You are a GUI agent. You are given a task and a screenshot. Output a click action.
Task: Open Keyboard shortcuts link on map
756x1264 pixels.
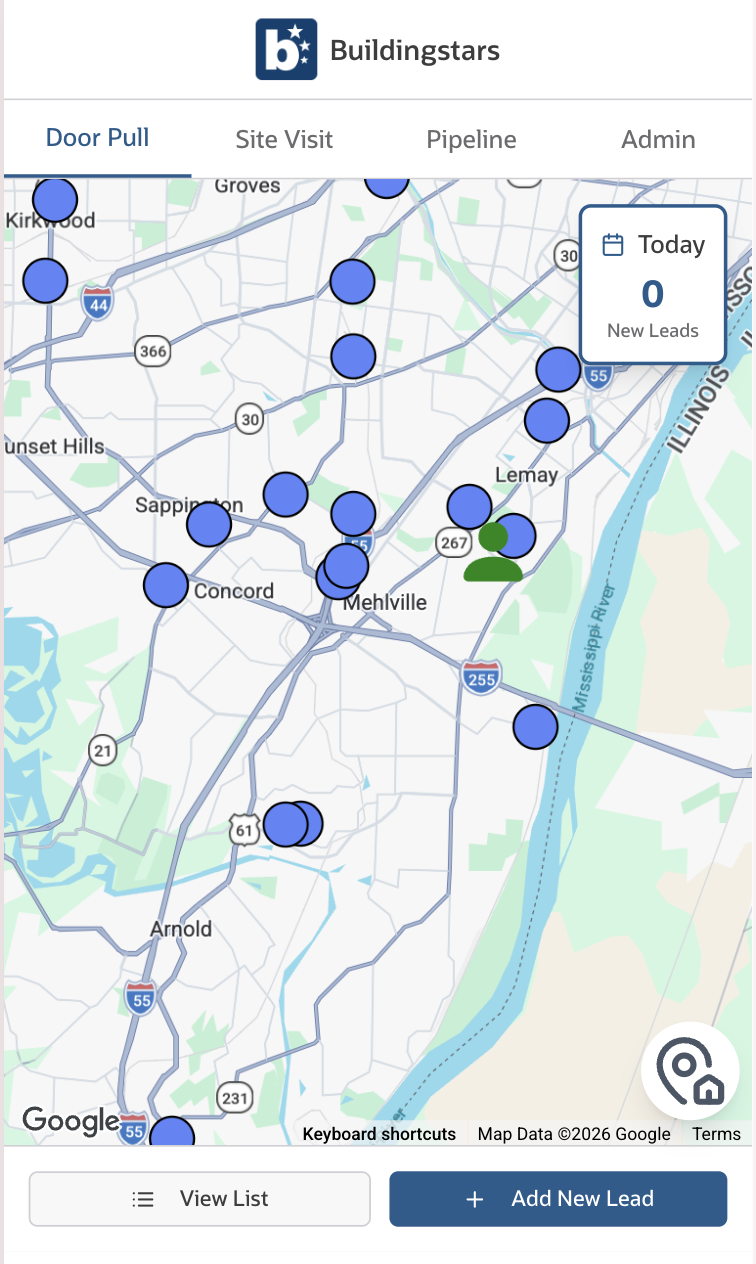[x=379, y=1134]
